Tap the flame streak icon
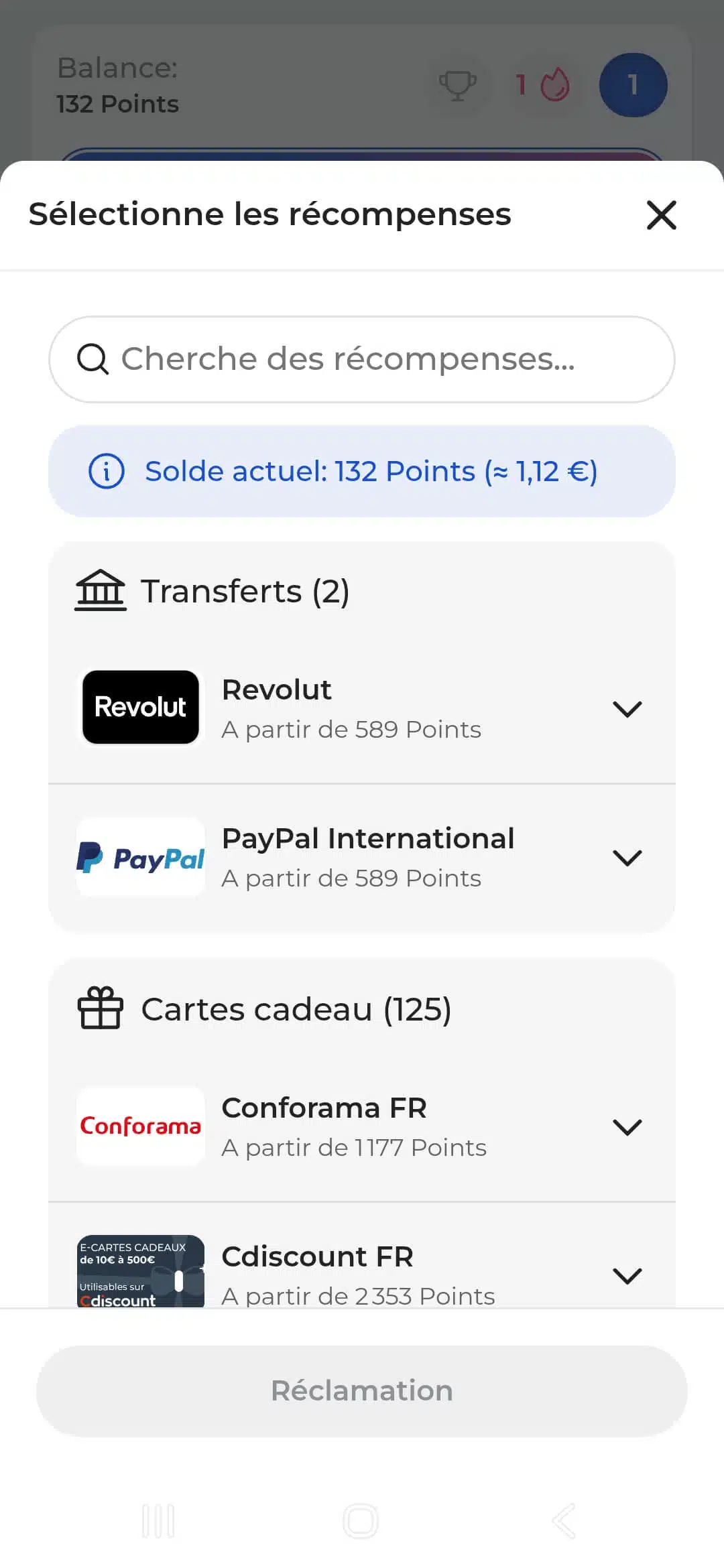Viewport: 724px width, 1568px height. point(554,85)
